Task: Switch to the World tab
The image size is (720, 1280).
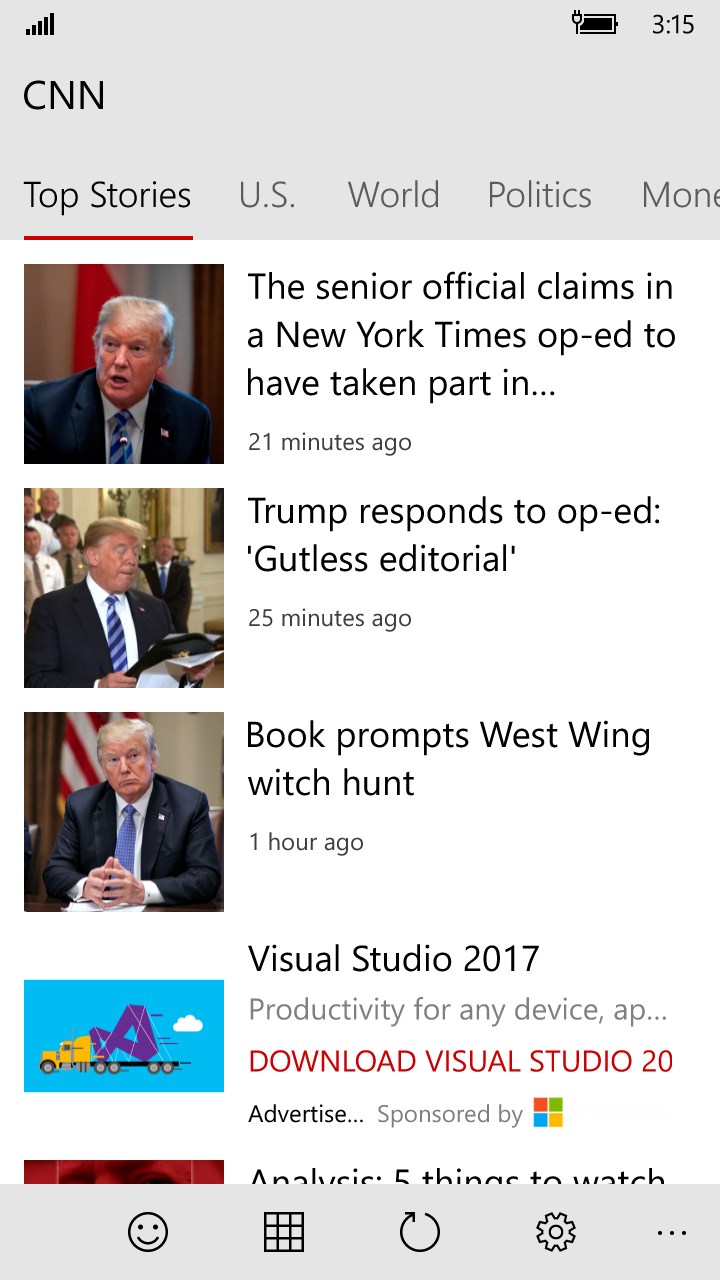Action: click(x=393, y=195)
